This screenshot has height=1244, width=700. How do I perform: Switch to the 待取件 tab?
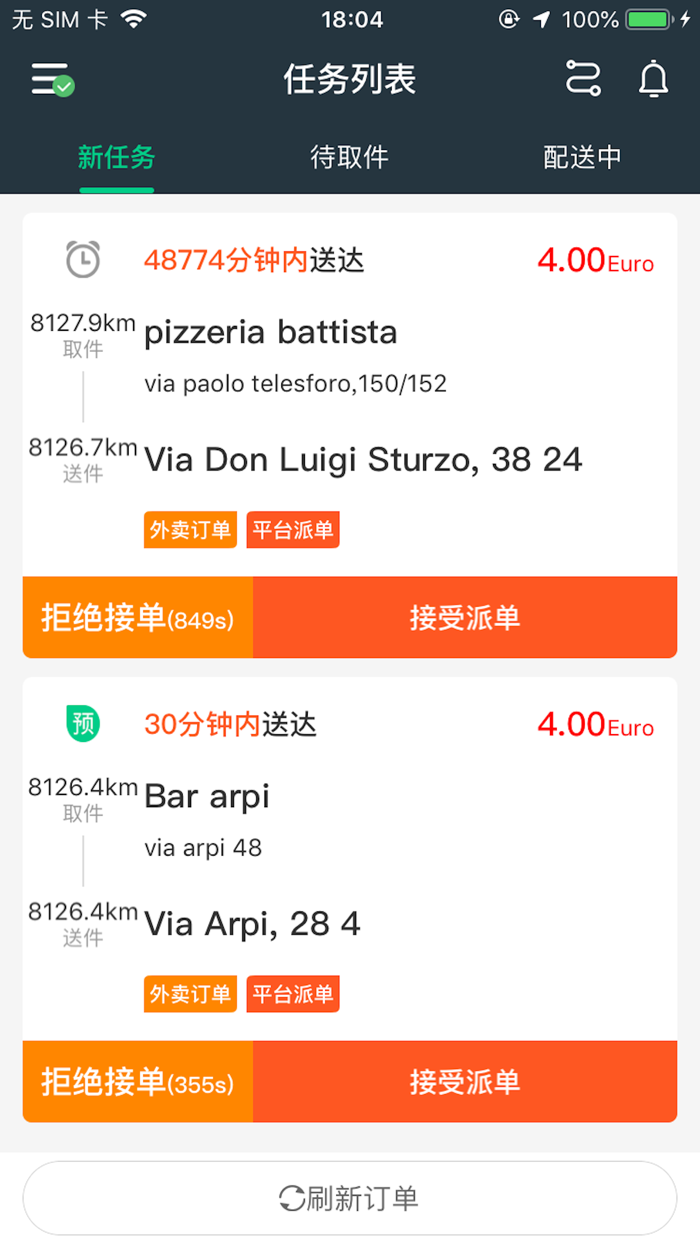tap(349, 157)
